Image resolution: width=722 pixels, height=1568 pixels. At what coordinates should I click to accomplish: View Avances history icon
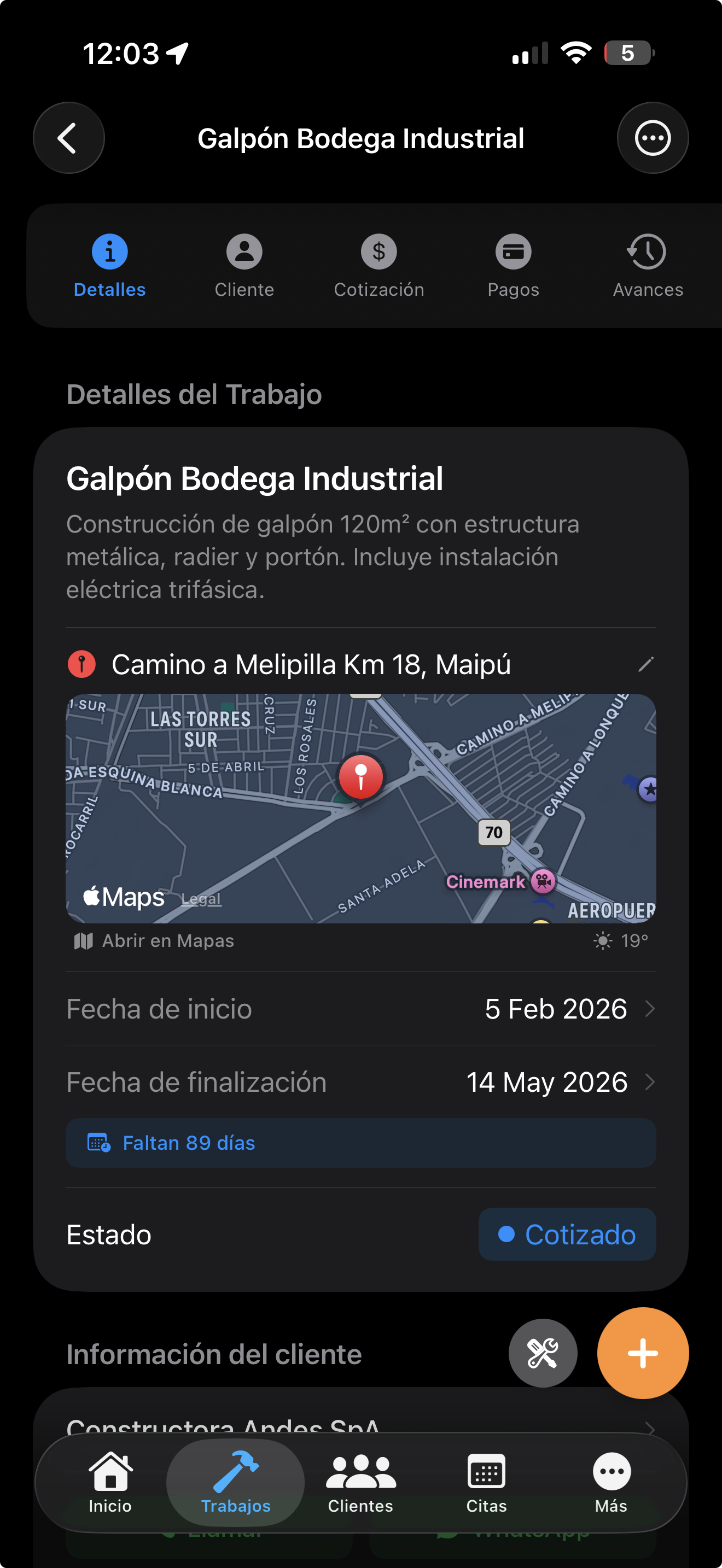(647, 251)
